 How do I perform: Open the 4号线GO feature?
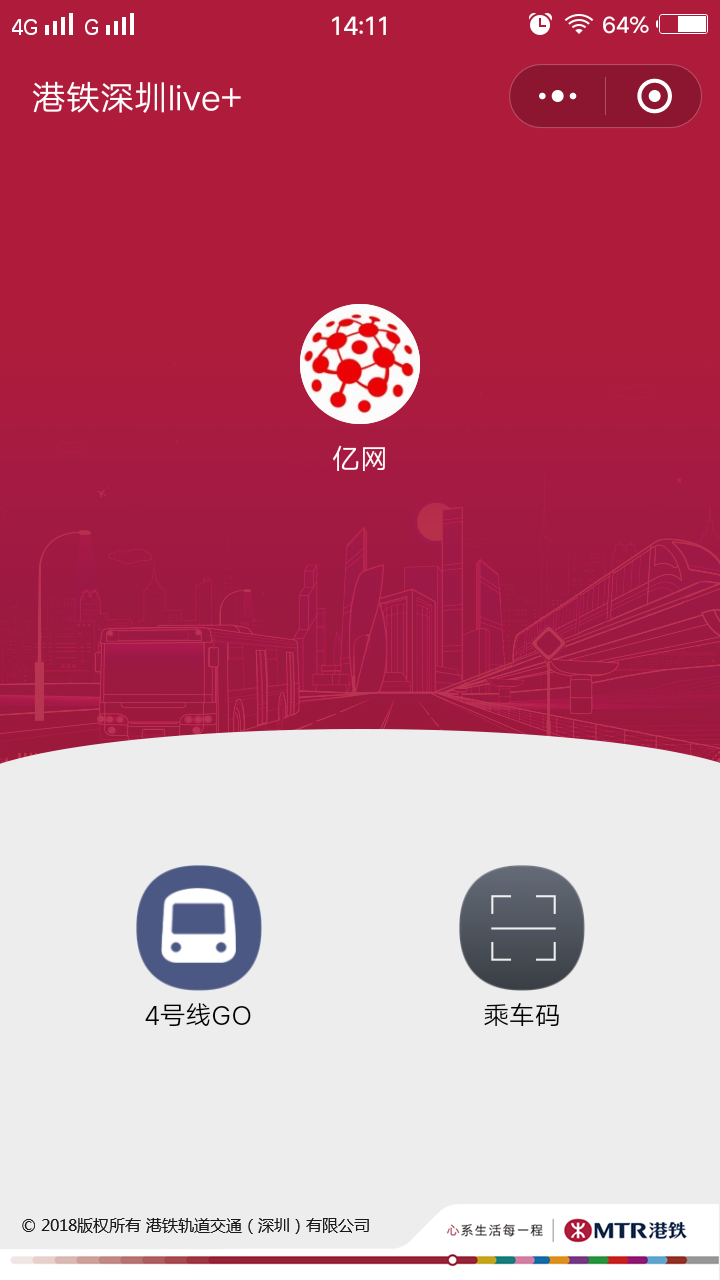tap(198, 928)
